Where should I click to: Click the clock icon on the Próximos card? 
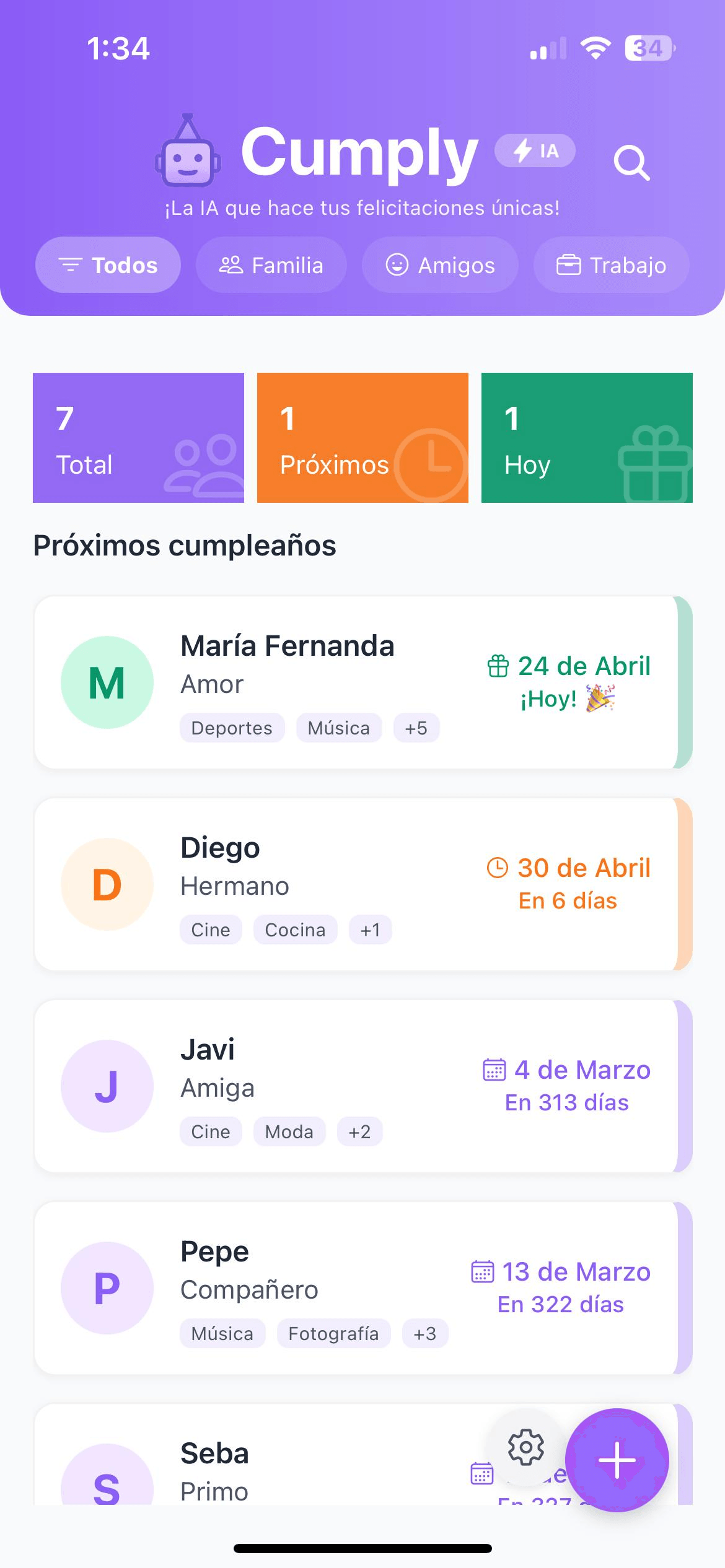click(432, 466)
